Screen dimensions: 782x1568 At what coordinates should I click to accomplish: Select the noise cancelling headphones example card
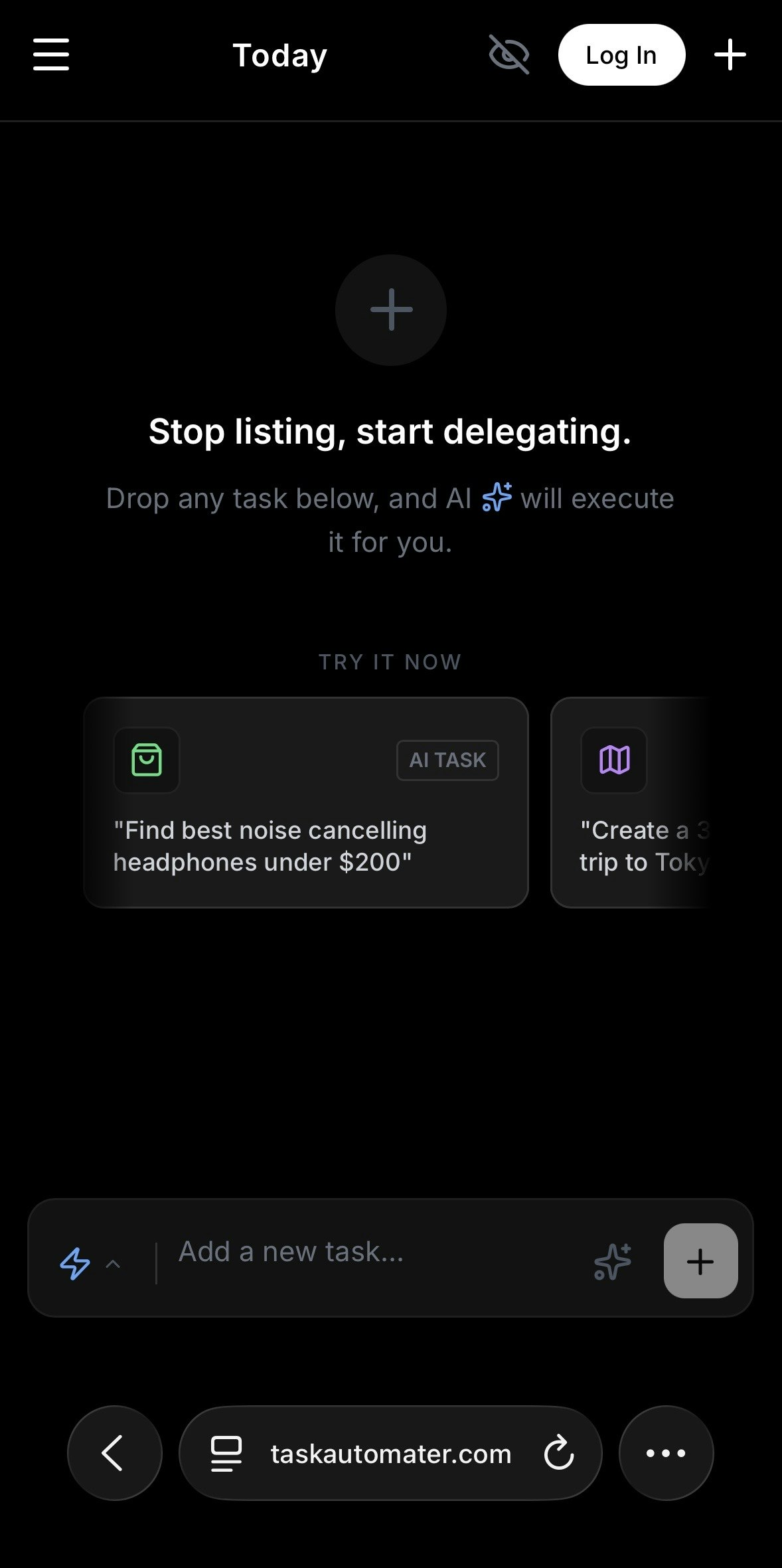point(306,802)
